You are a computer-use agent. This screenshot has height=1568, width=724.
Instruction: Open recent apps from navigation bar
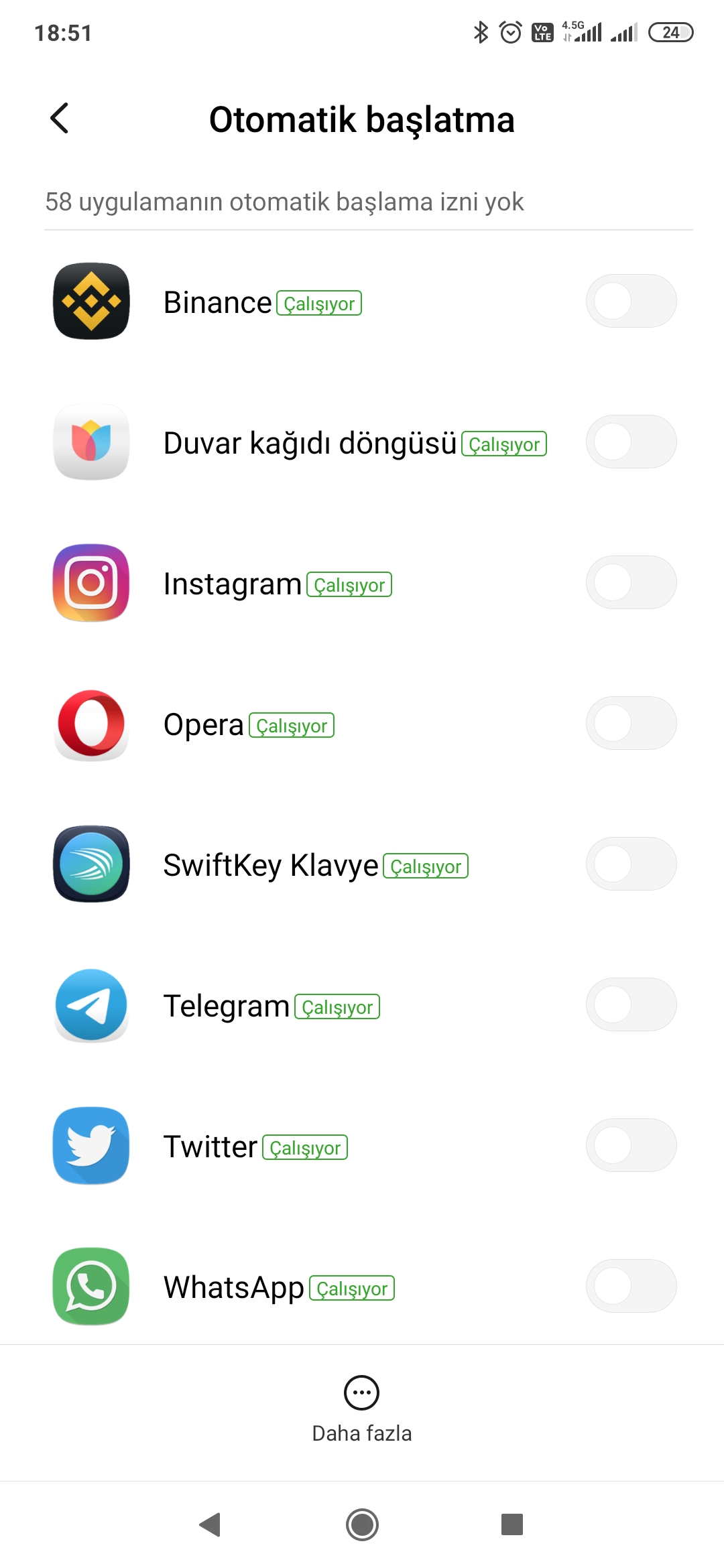click(512, 1524)
